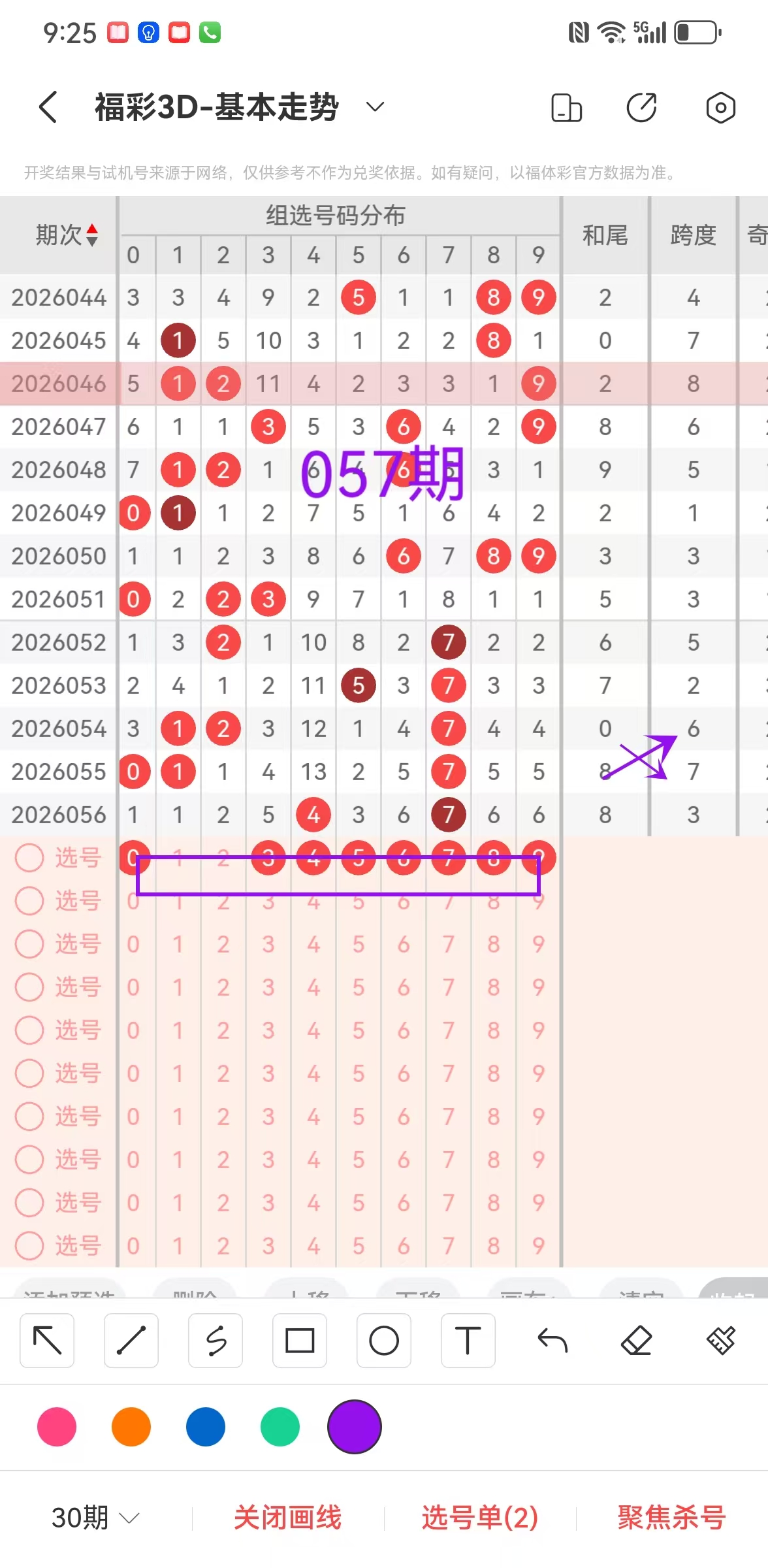
Task: Sort by 期次 column header
Action: click(67, 235)
